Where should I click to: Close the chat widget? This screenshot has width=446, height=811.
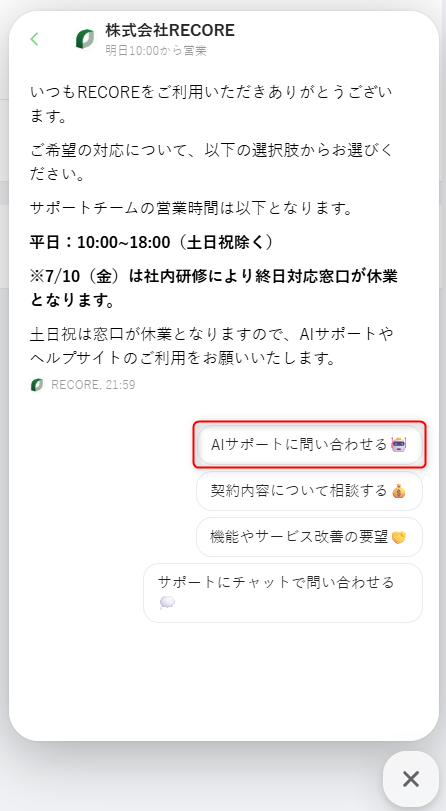(411, 778)
